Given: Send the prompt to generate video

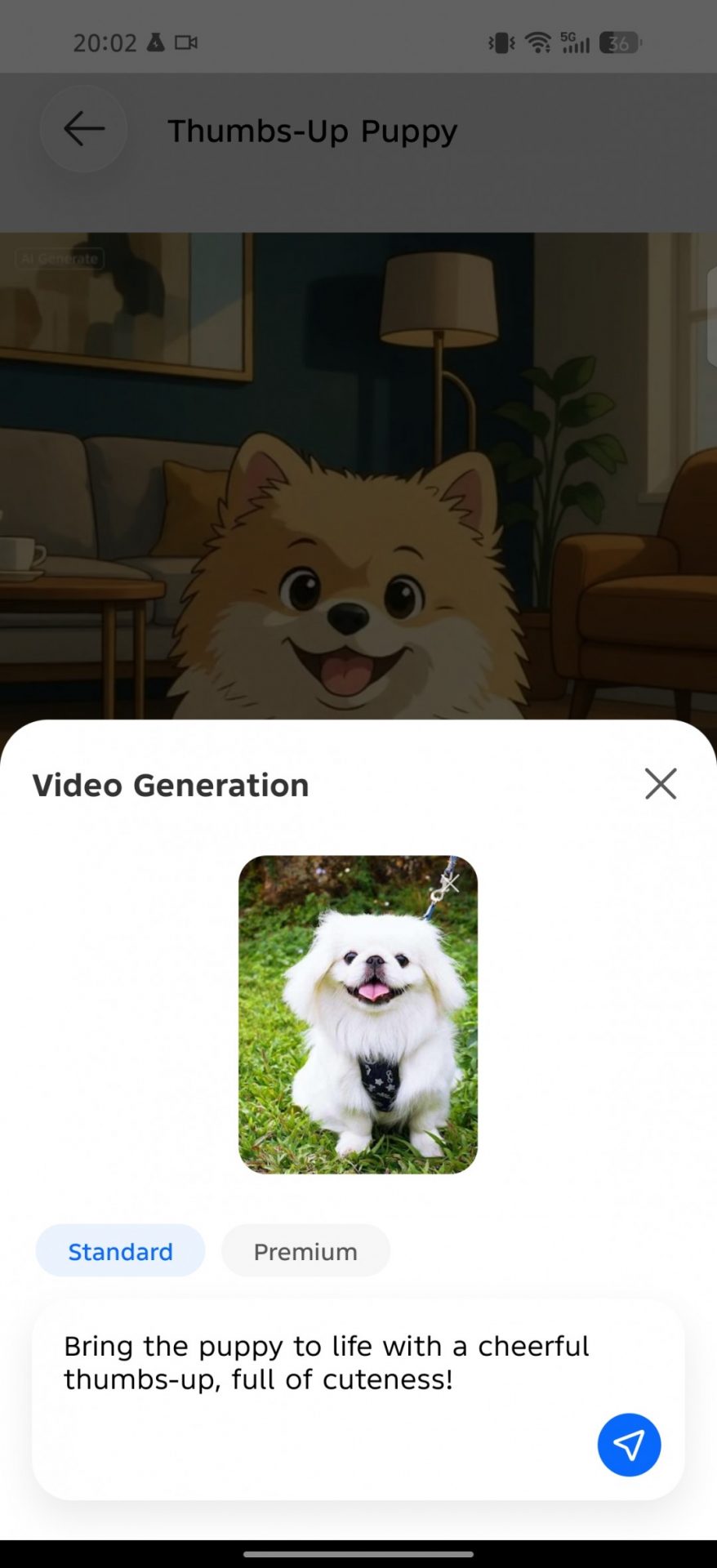Looking at the screenshot, I should (629, 1445).
